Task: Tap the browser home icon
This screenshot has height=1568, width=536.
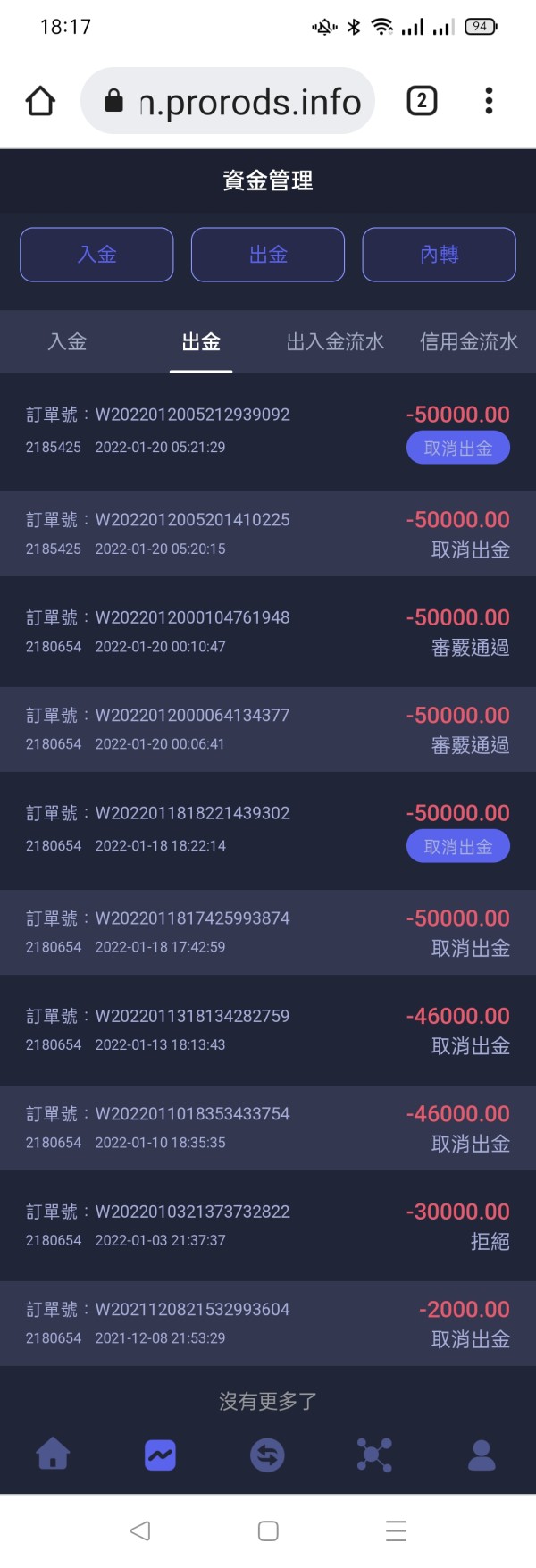Action: pyautogui.click(x=40, y=101)
